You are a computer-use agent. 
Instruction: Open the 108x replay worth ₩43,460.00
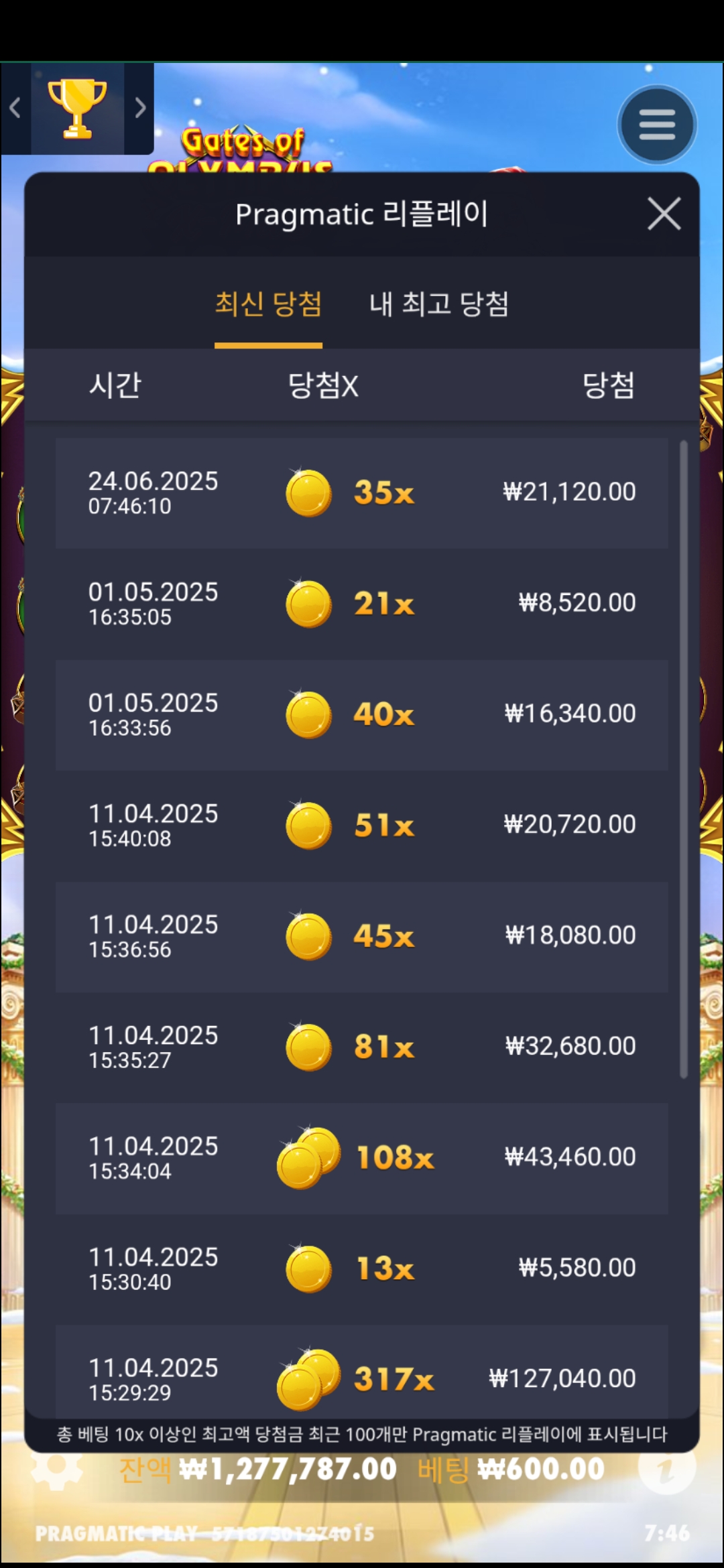click(x=362, y=1157)
